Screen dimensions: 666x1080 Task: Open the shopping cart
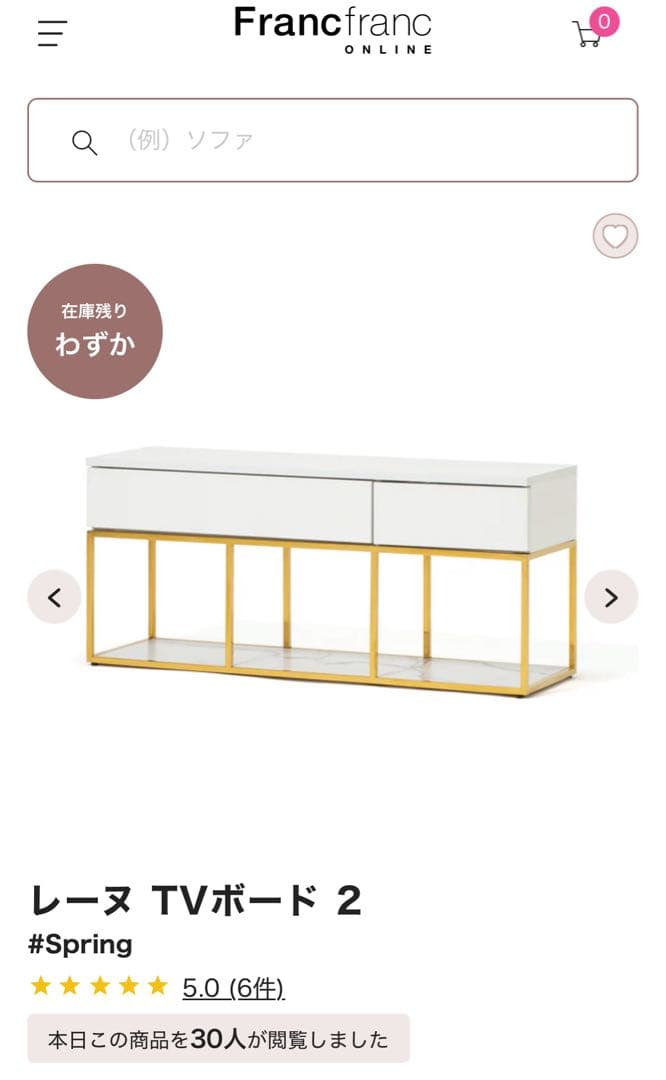589,33
